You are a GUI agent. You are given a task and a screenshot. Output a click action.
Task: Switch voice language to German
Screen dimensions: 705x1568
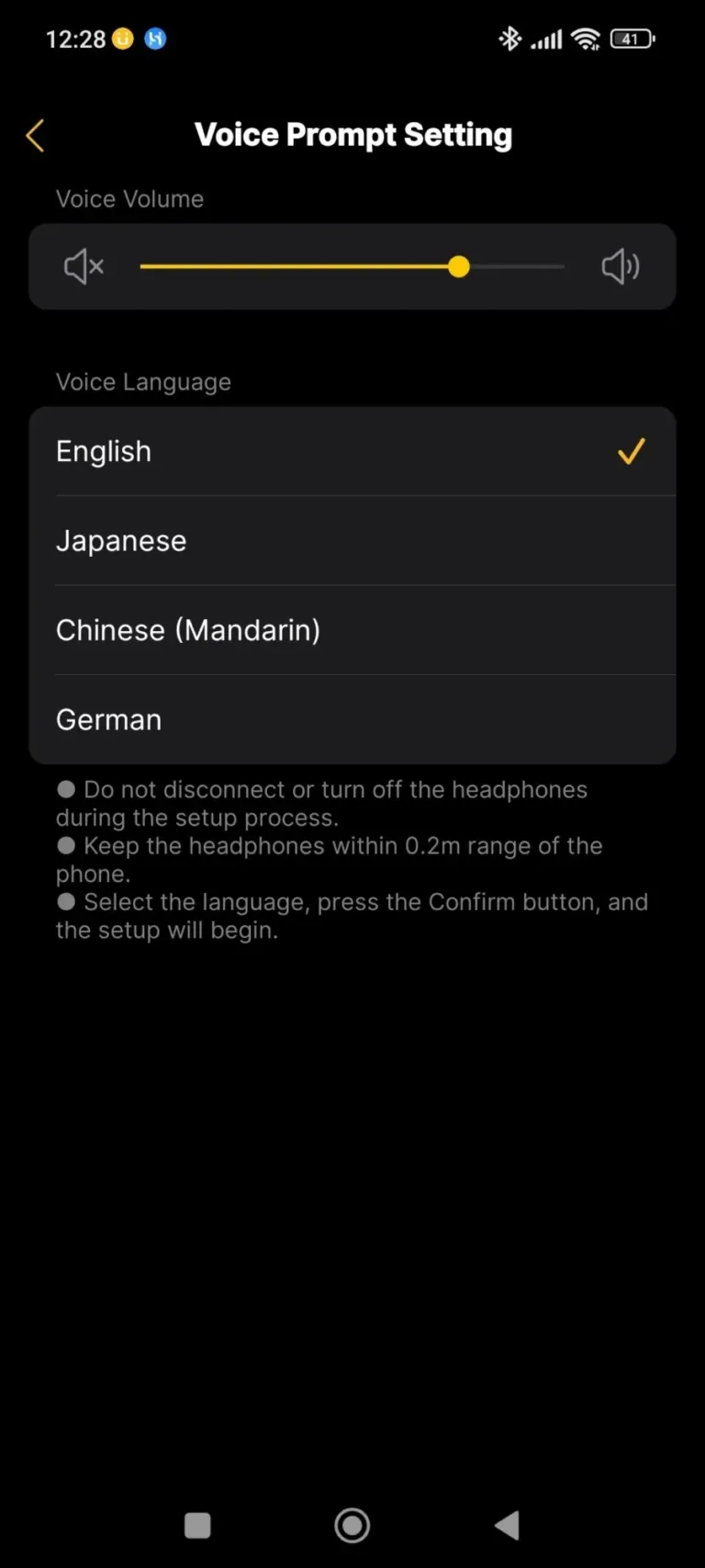pyautogui.click(x=352, y=719)
